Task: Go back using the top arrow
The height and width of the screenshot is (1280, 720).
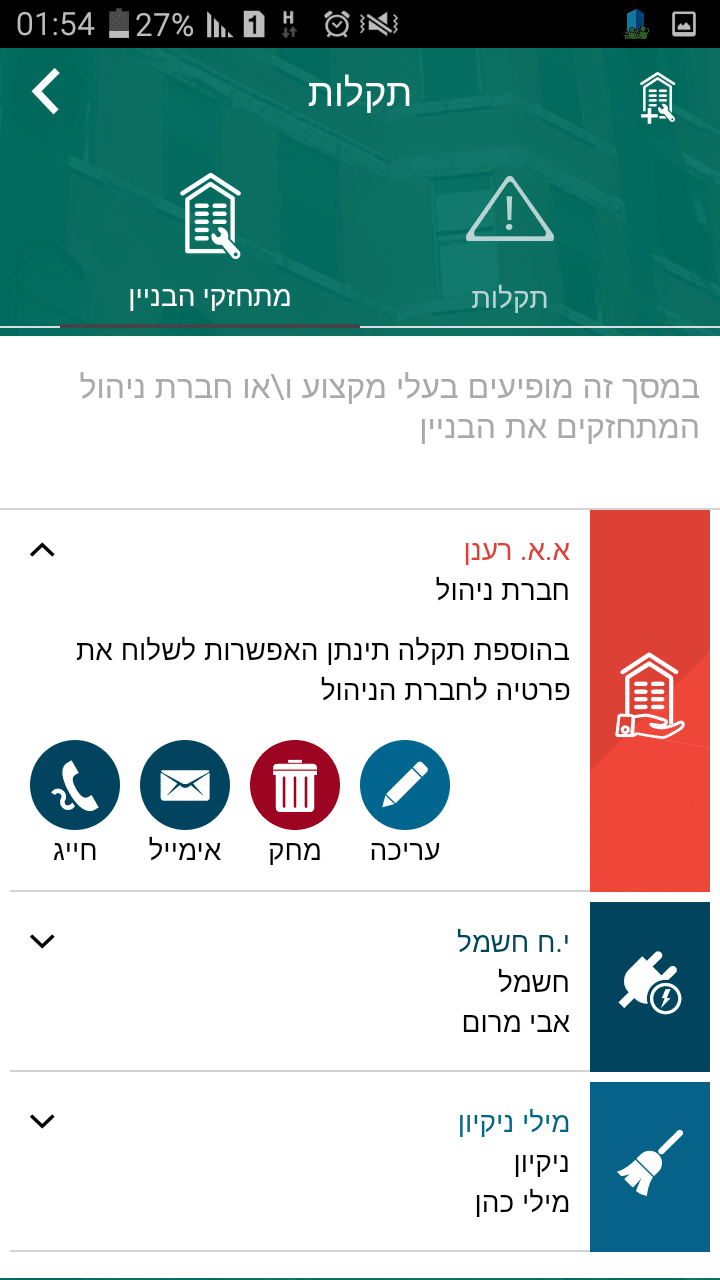Action: [x=47, y=92]
